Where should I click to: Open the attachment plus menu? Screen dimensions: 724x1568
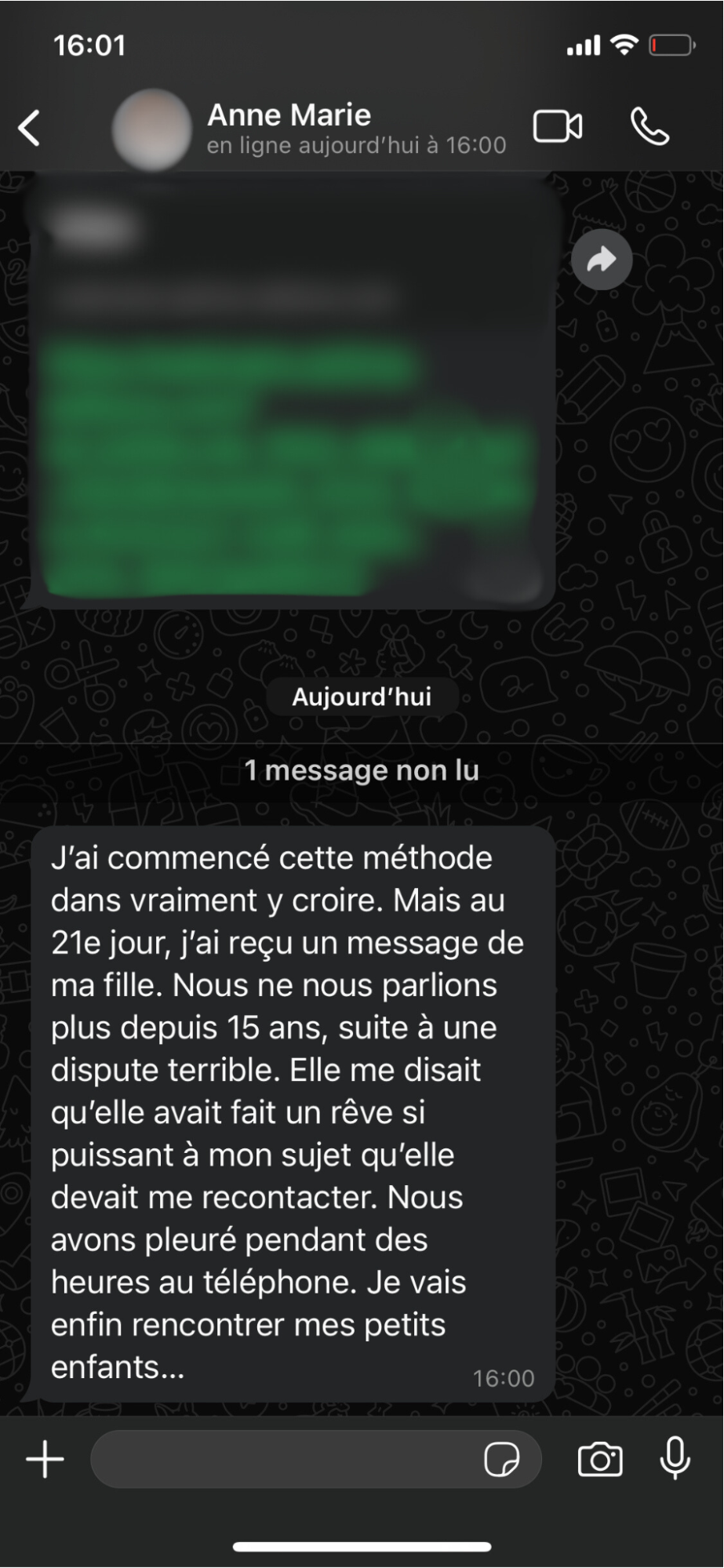click(45, 1459)
